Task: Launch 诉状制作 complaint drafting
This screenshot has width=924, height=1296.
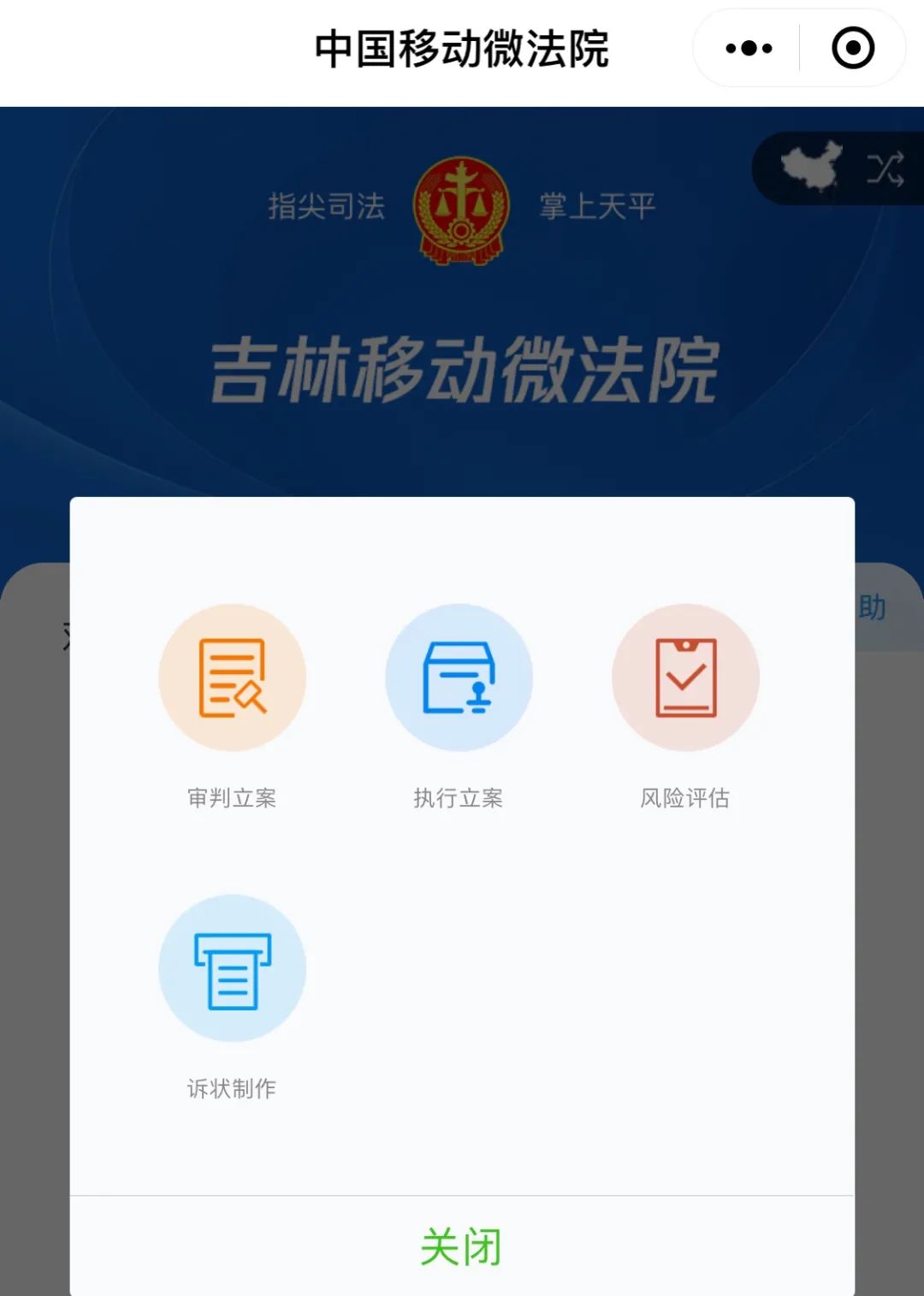Action: pyautogui.click(x=232, y=968)
